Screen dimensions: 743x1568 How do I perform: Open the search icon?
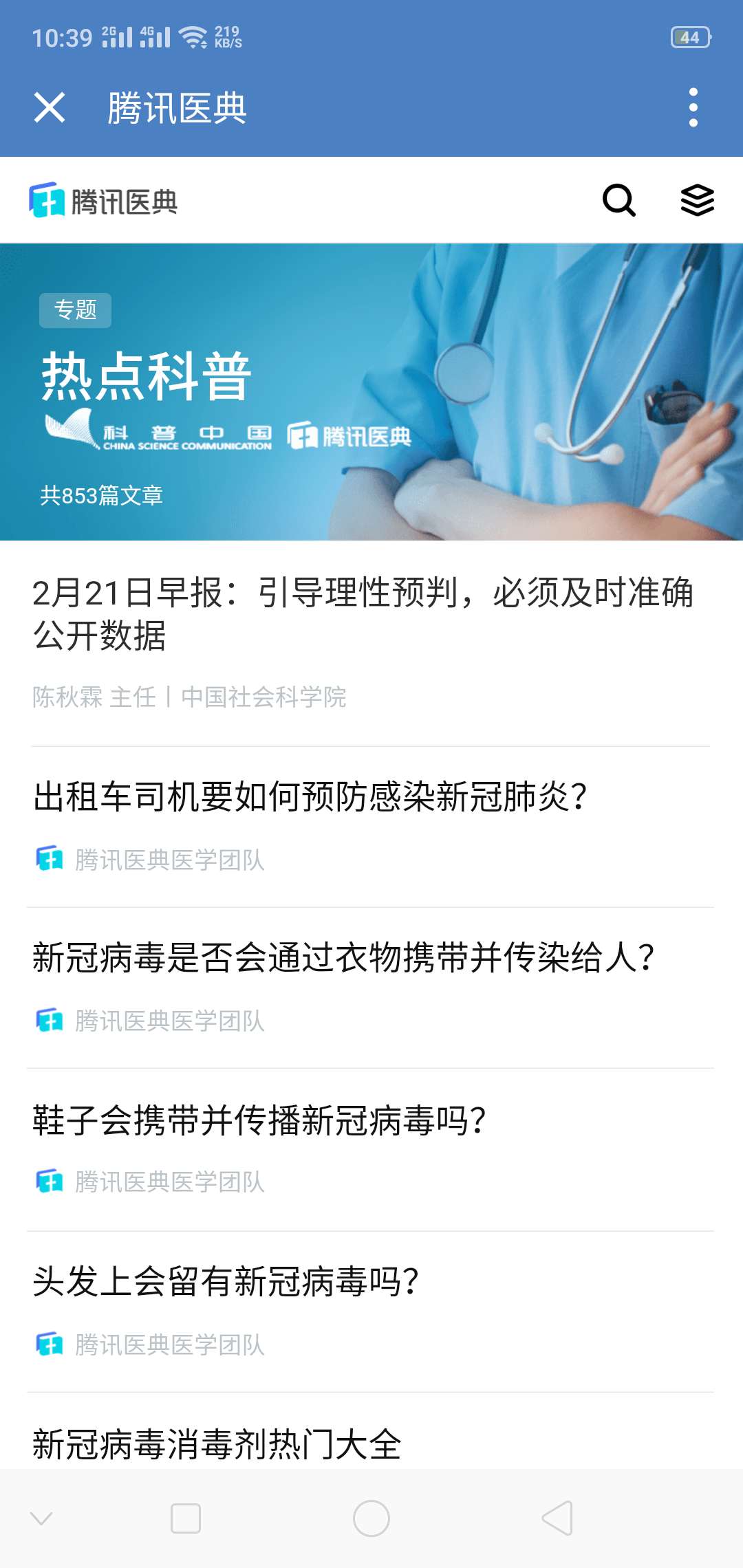pos(618,201)
